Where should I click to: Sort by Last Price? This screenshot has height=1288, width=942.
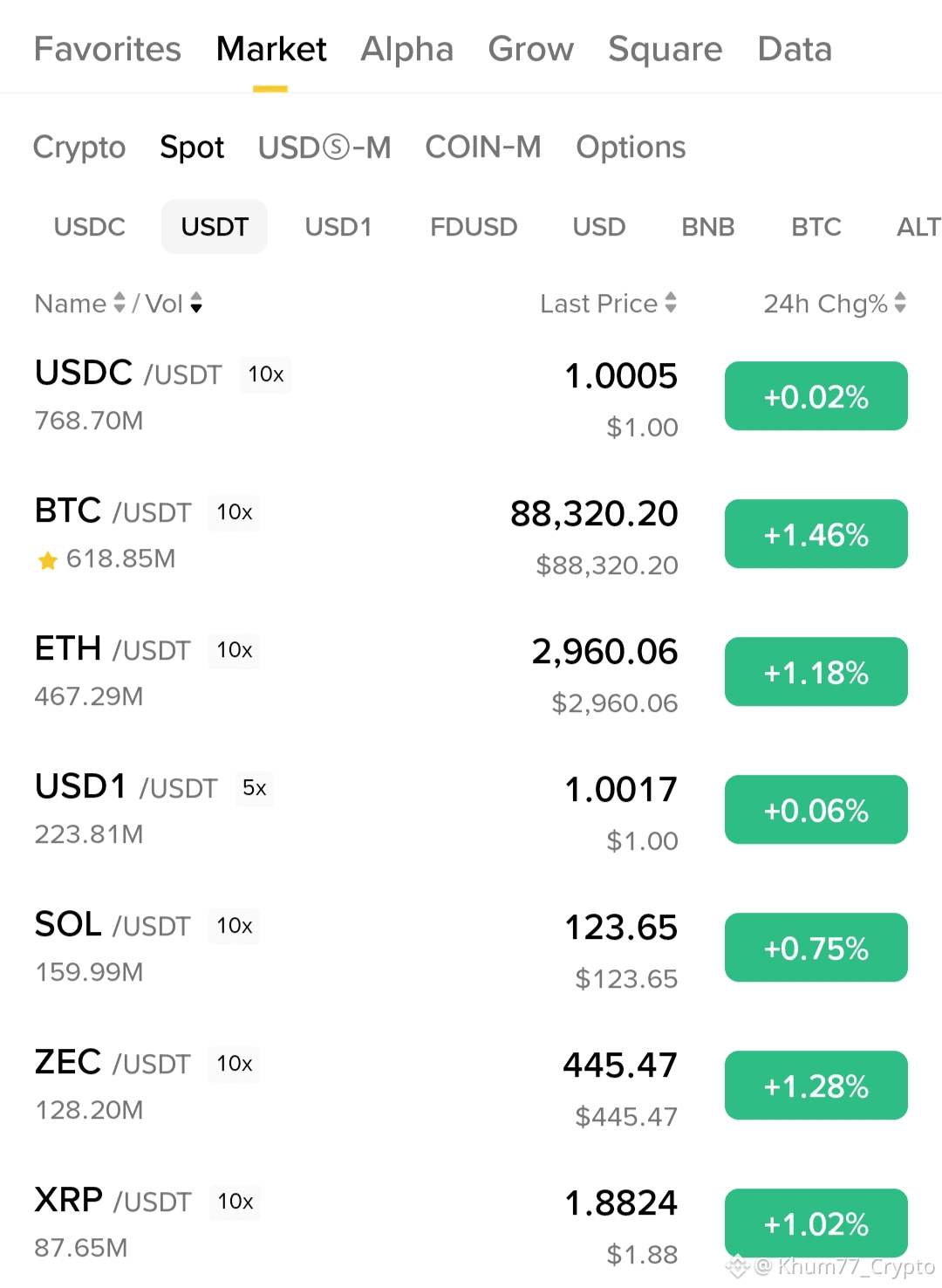(608, 304)
